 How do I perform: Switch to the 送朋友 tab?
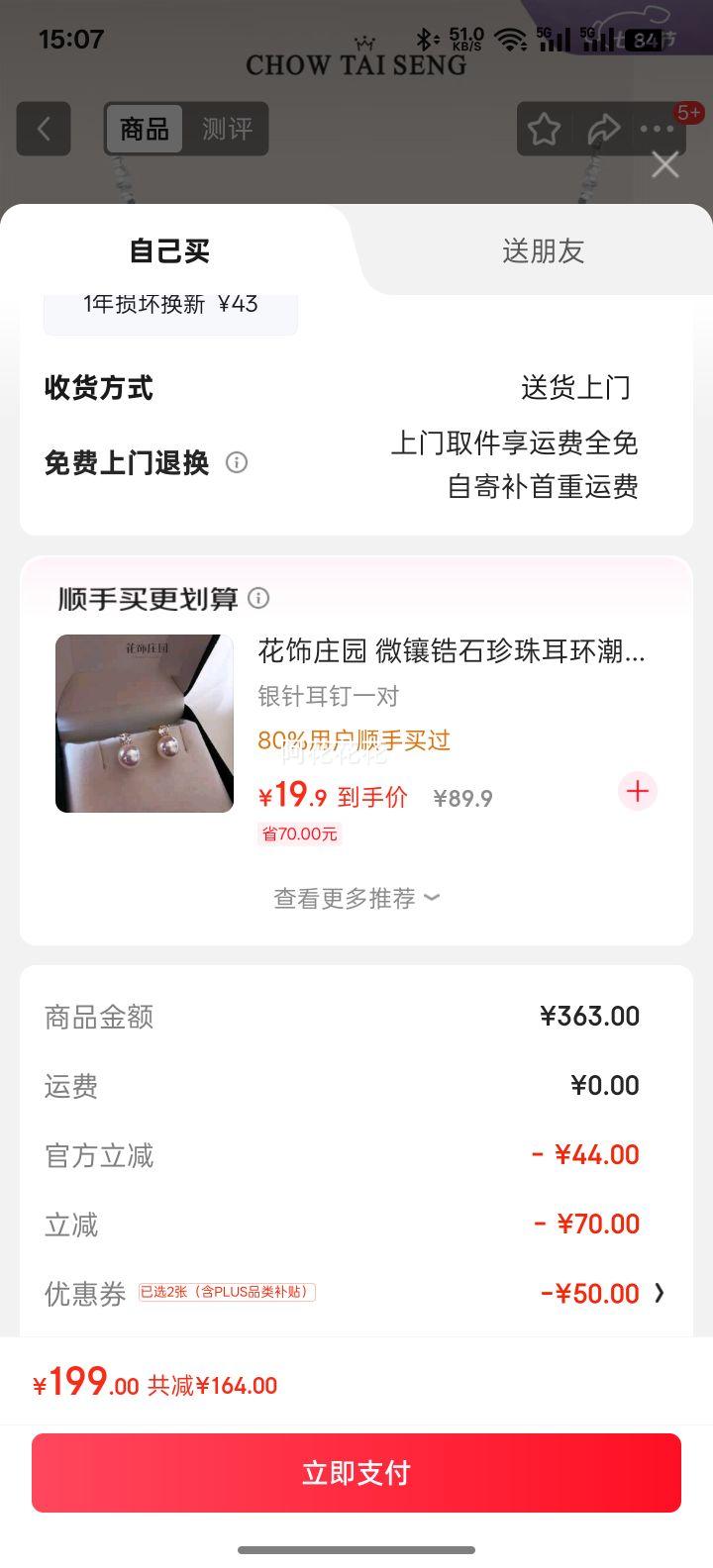543,251
